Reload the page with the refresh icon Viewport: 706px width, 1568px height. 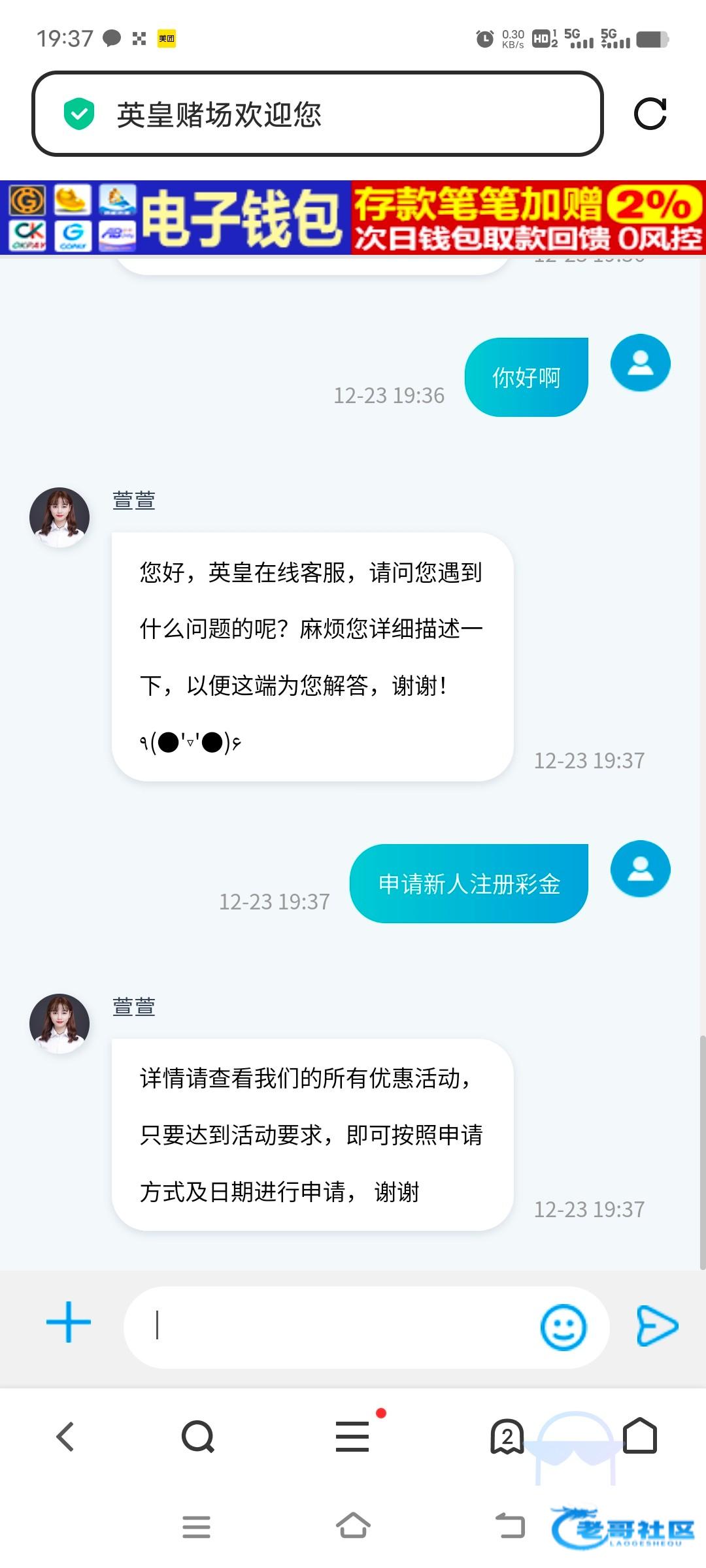tap(650, 114)
